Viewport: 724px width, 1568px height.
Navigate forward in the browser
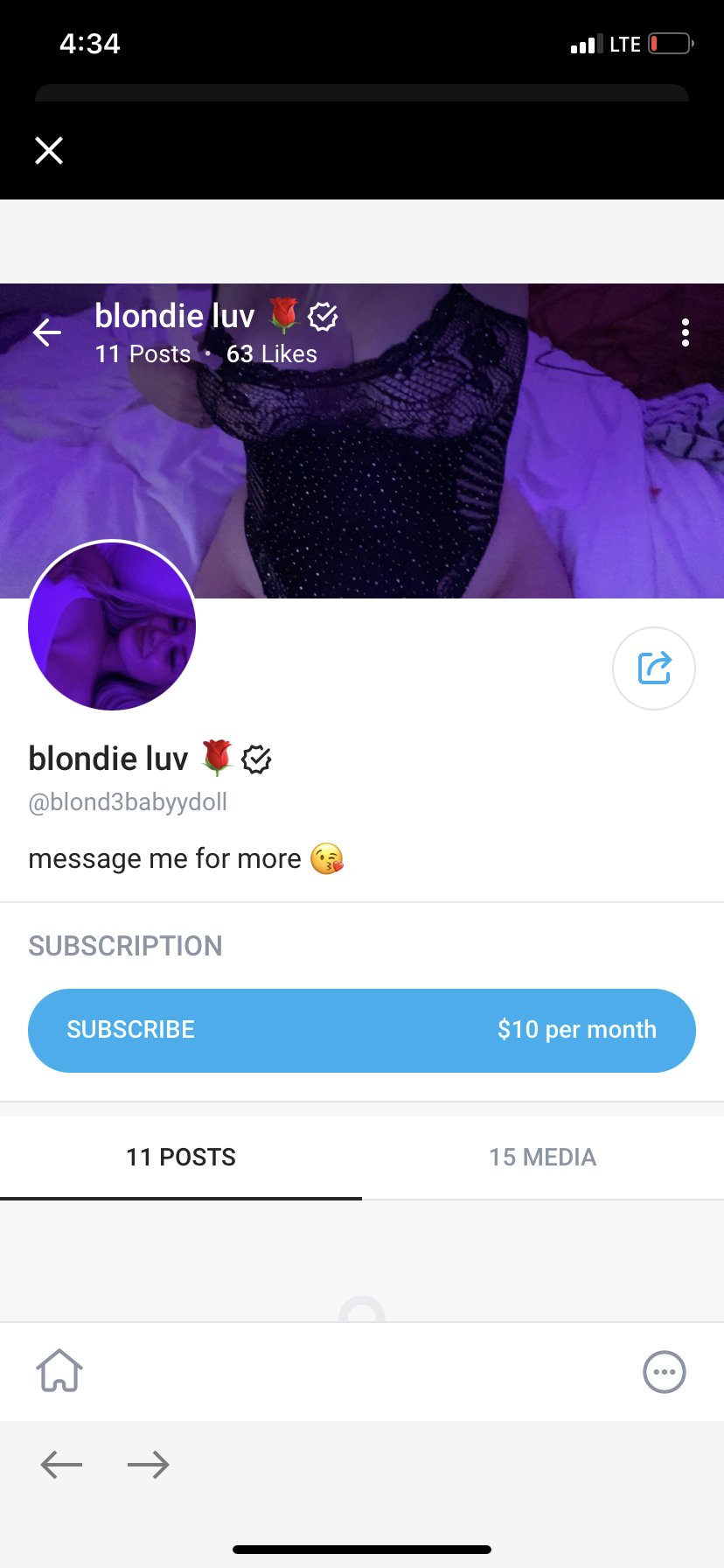(x=148, y=1465)
